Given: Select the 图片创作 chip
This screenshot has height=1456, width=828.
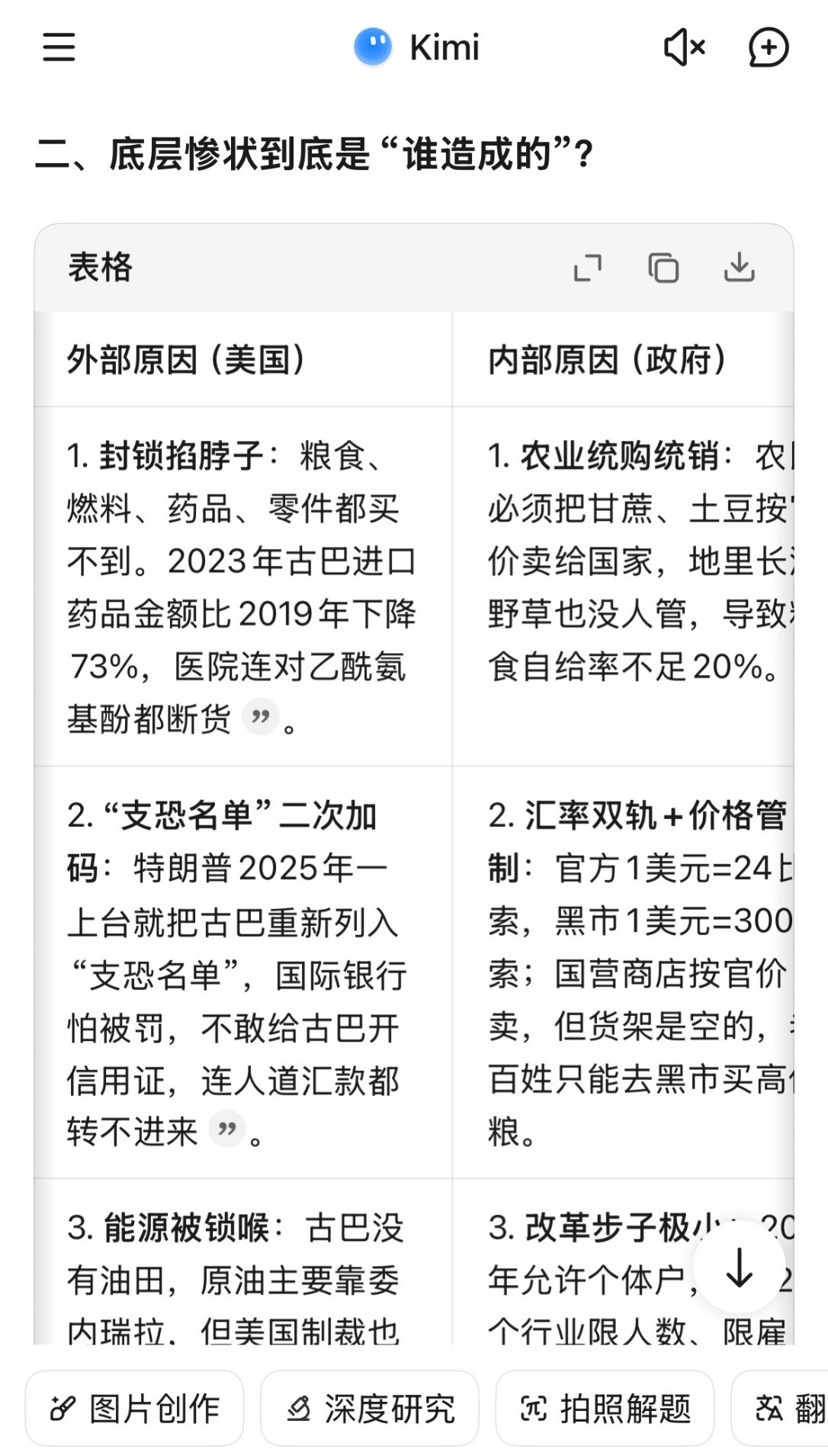Looking at the screenshot, I should coord(135,1408).
